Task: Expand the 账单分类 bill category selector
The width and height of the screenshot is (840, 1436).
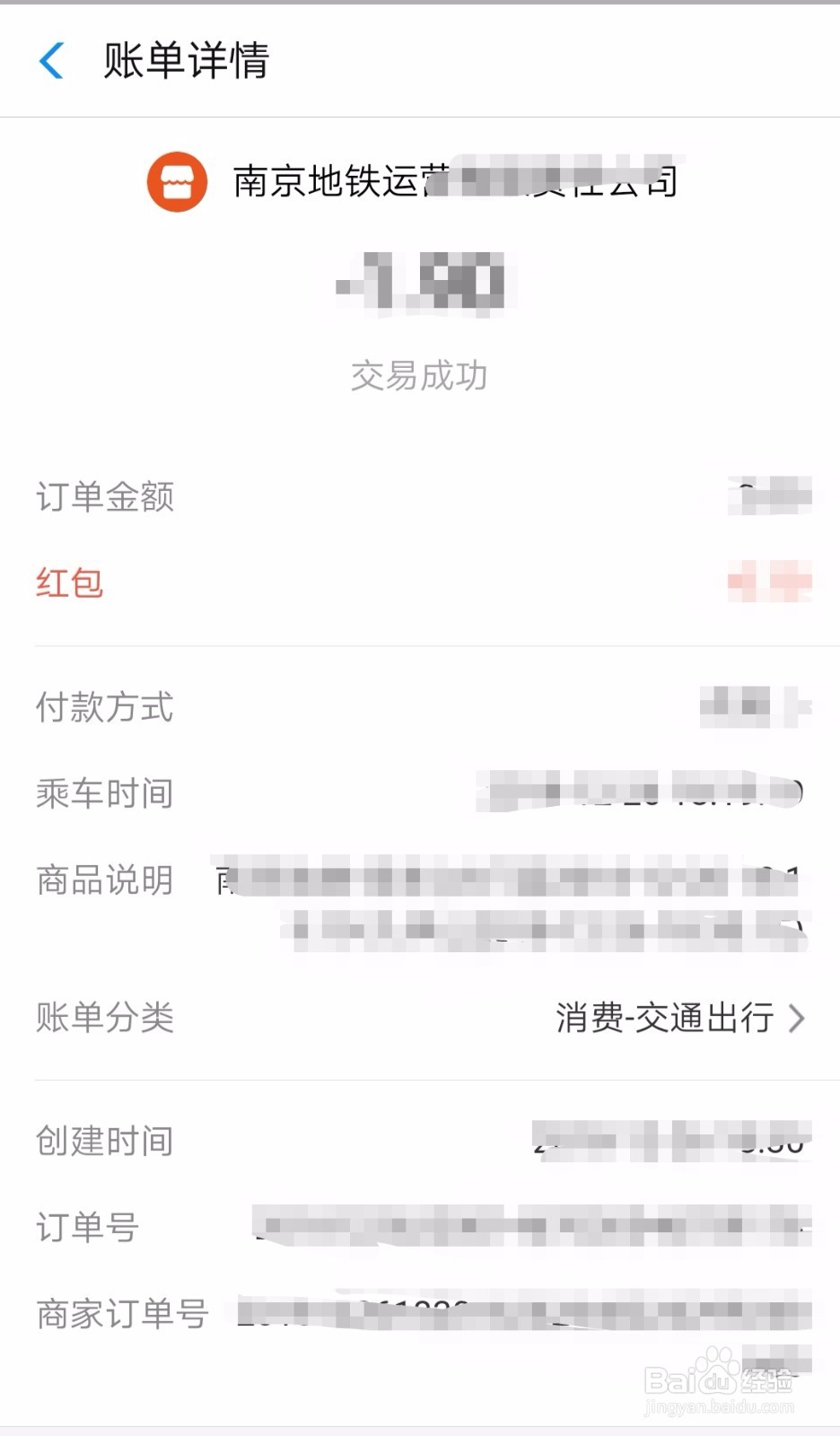Action: tap(420, 1019)
